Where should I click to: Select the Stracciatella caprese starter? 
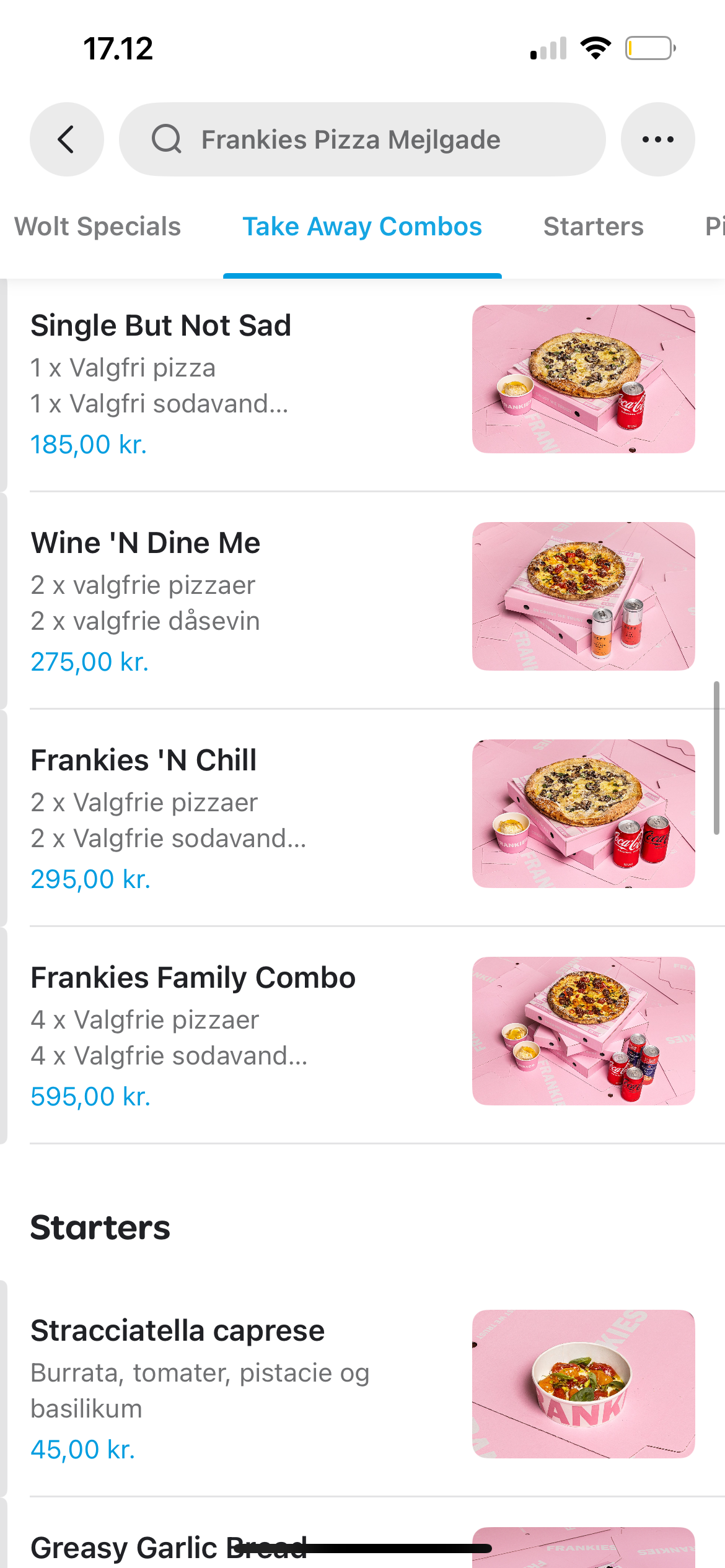click(x=248, y=1388)
